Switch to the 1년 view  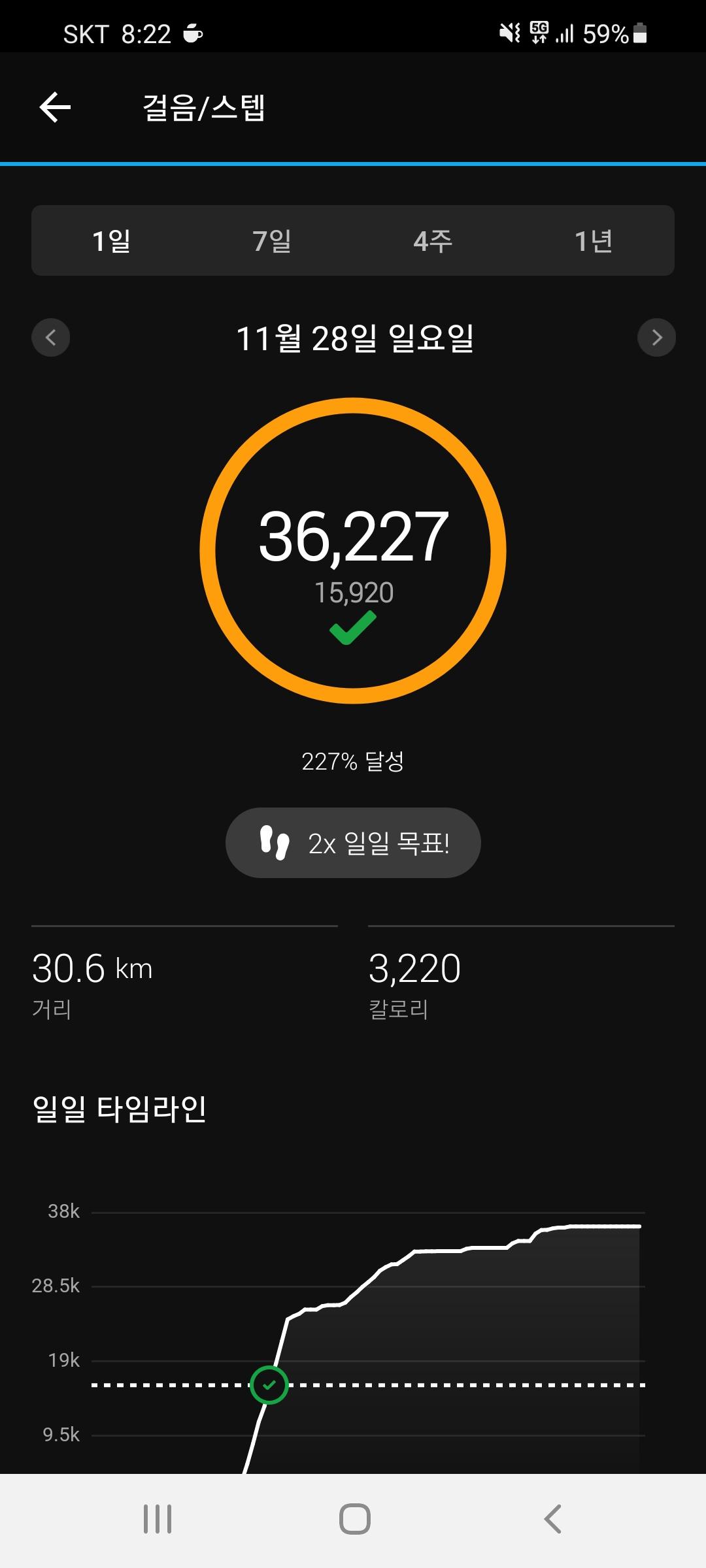[x=594, y=241]
